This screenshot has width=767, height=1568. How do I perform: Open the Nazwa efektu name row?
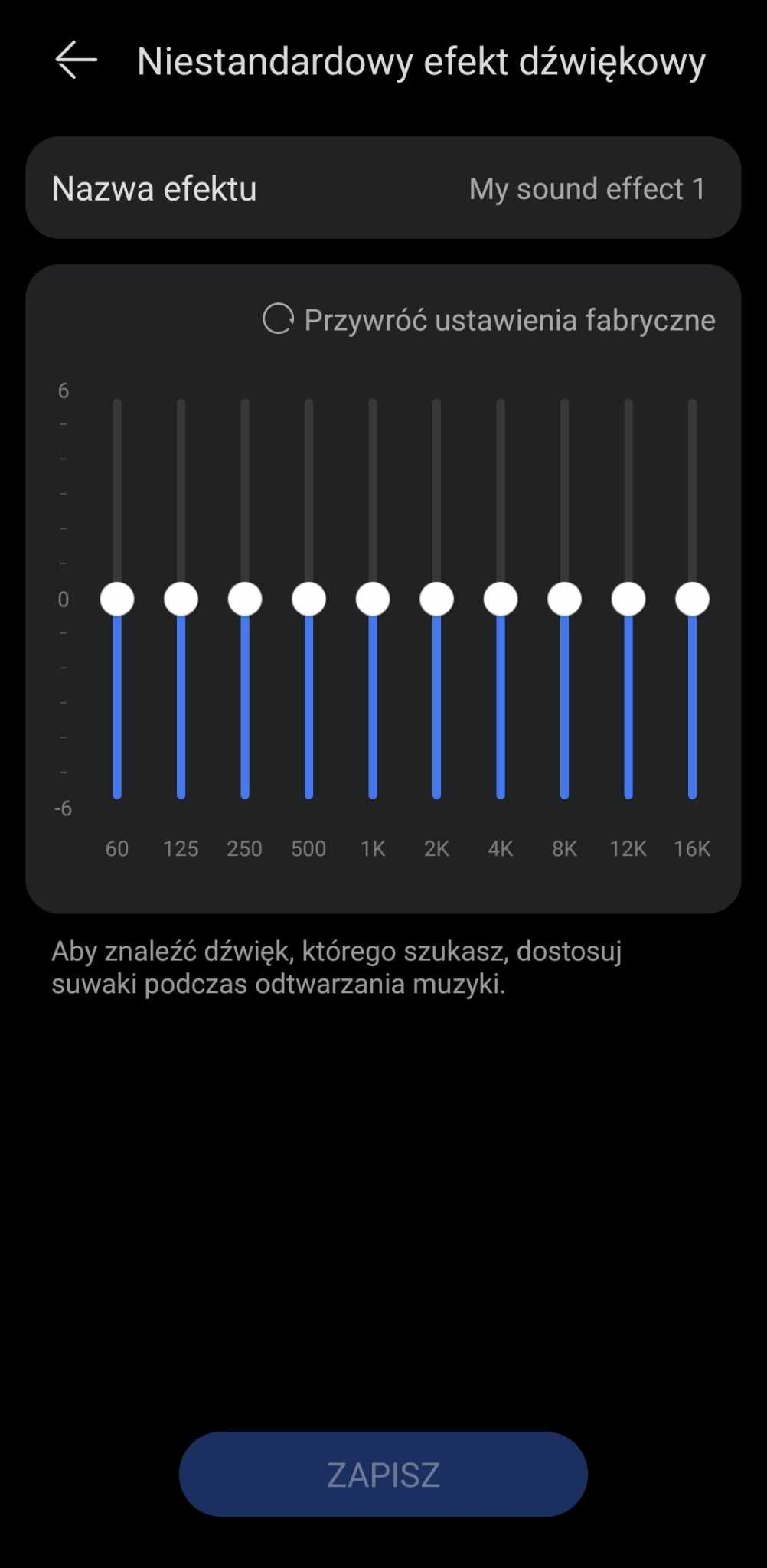click(383, 188)
